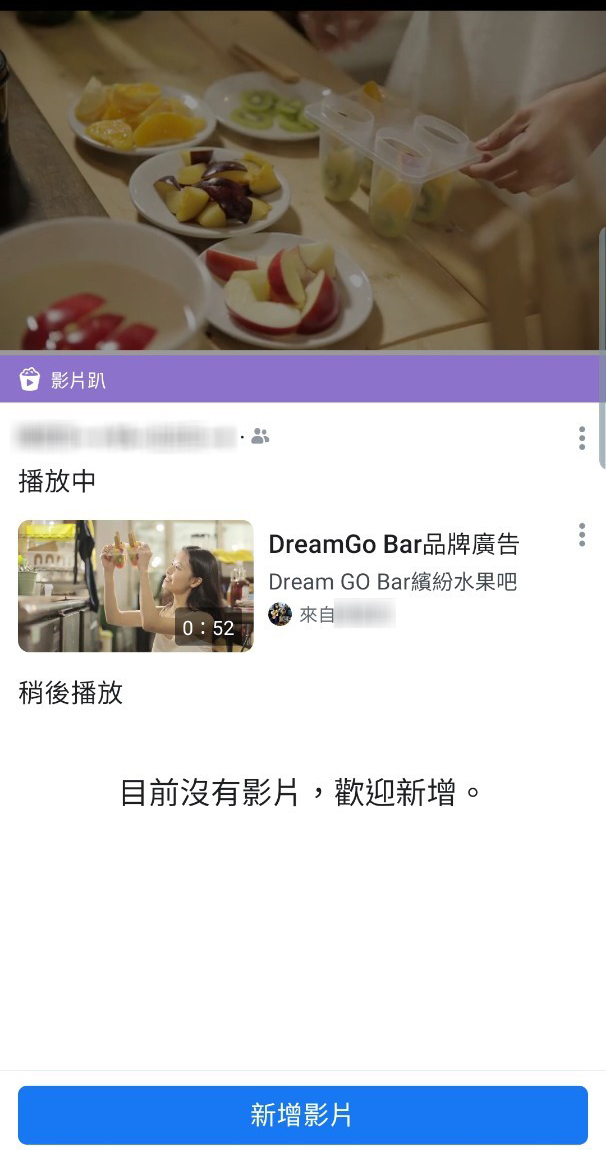Tap the 新增影片 button
Screen dimensions: 606x1158
click(x=302, y=1115)
